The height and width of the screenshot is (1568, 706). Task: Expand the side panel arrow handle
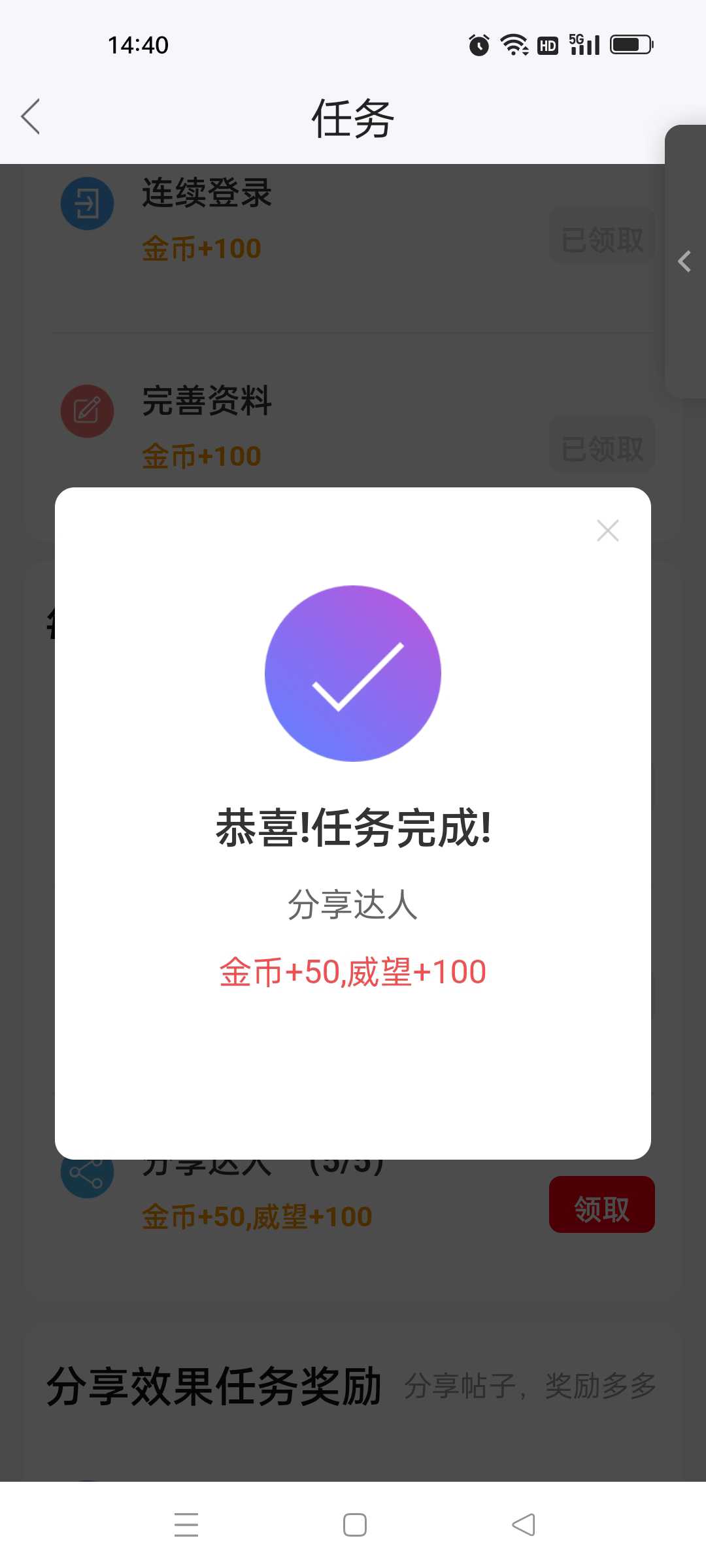point(684,261)
